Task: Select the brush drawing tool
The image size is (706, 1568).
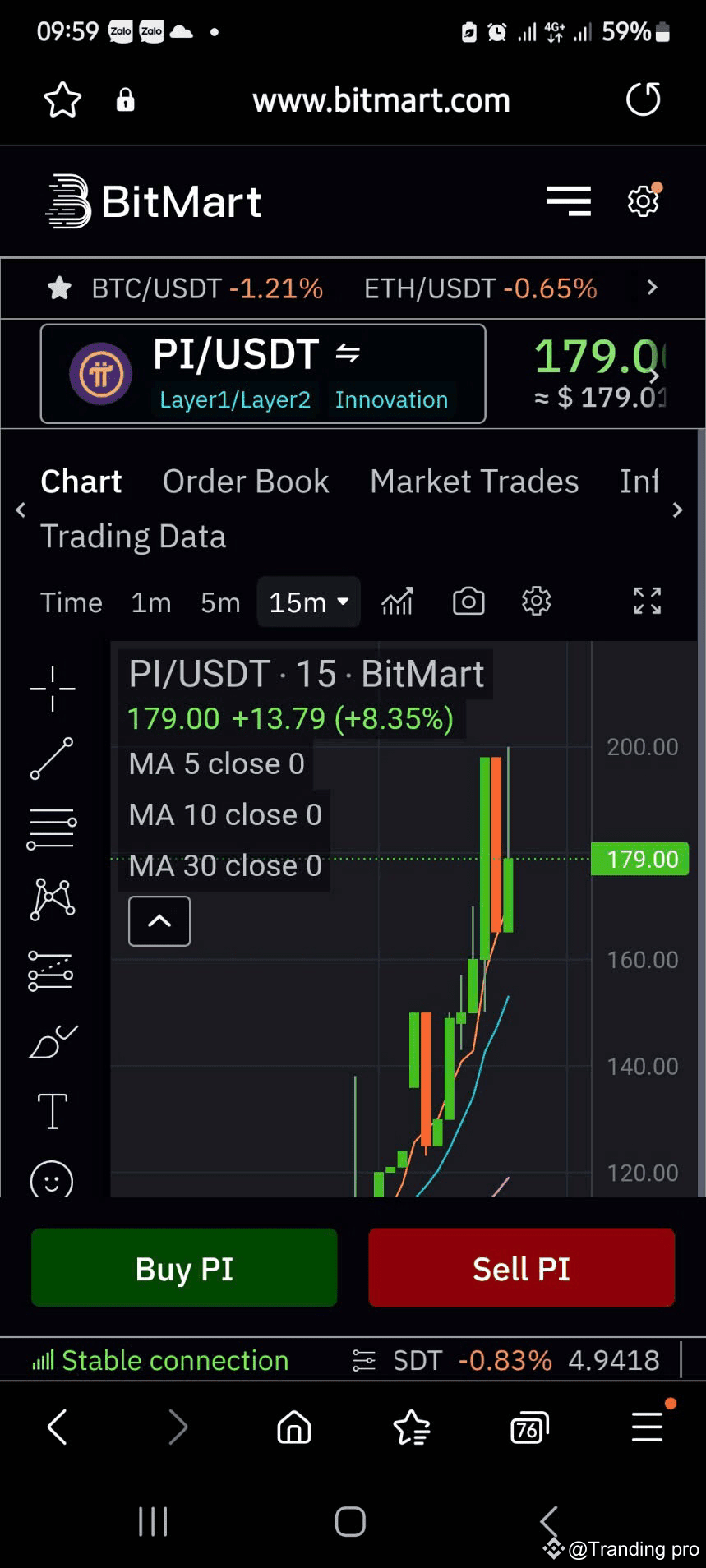Action: (x=52, y=1040)
